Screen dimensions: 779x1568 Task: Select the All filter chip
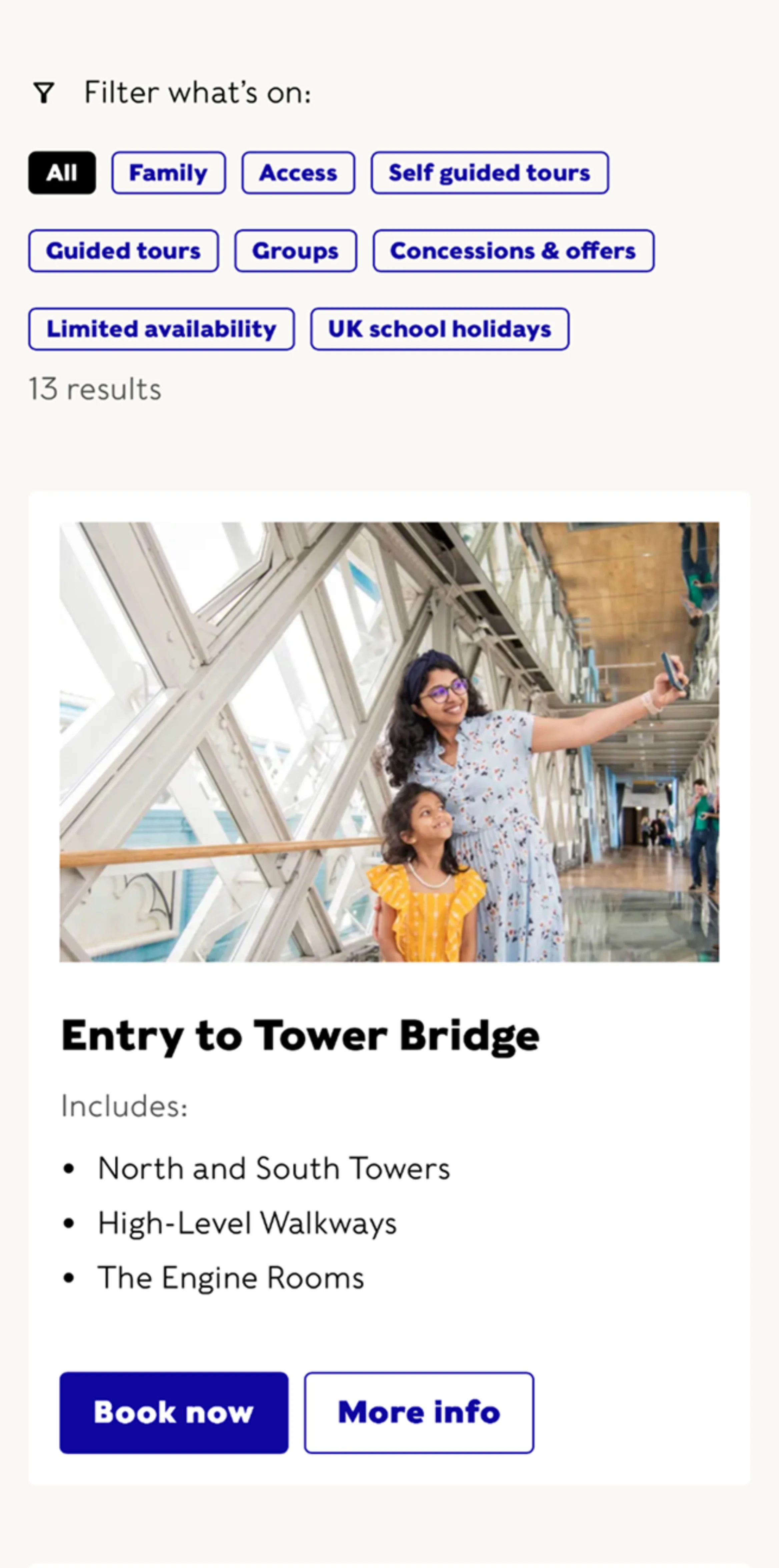coord(61,173)
